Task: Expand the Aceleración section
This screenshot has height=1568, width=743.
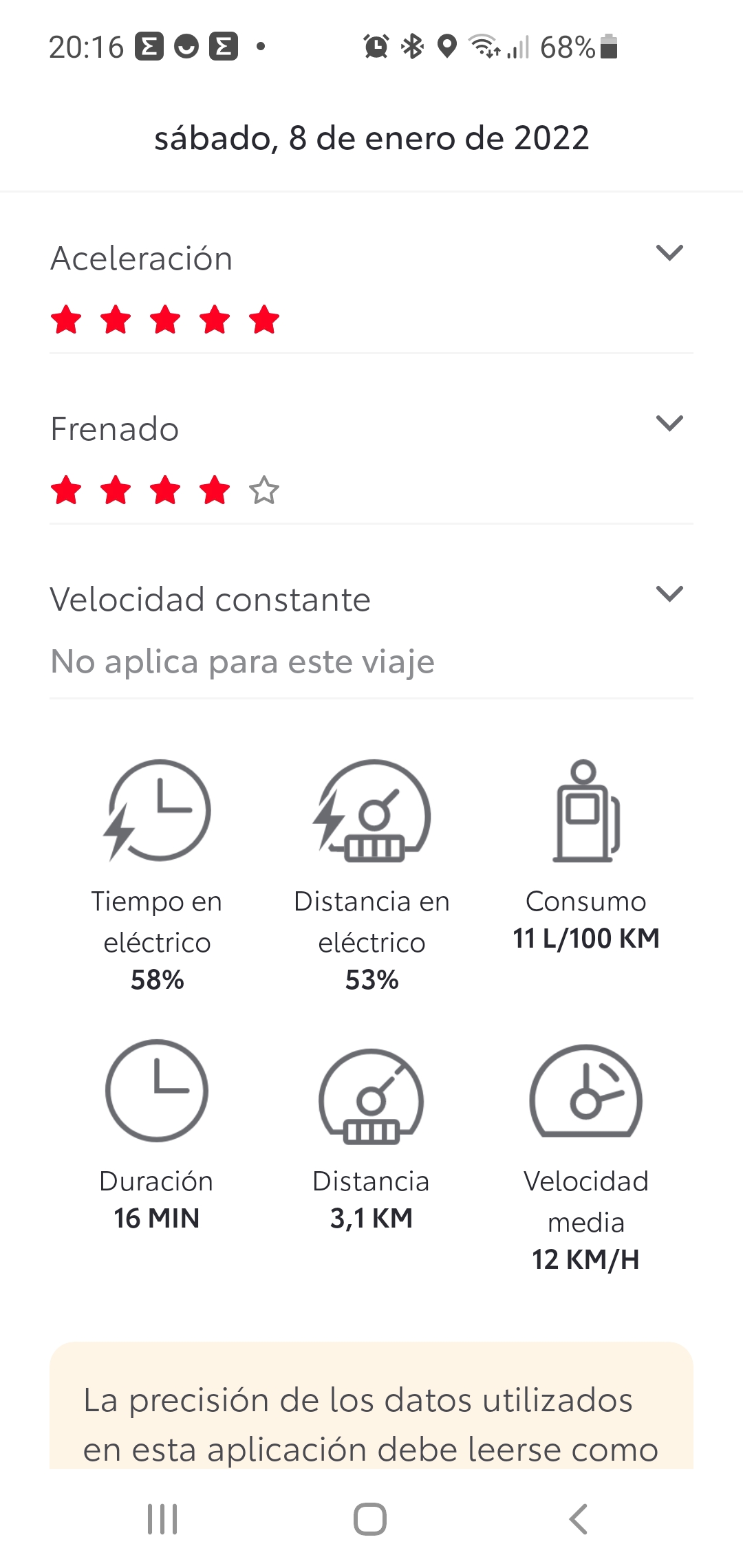Action: [x=669, y=253]
